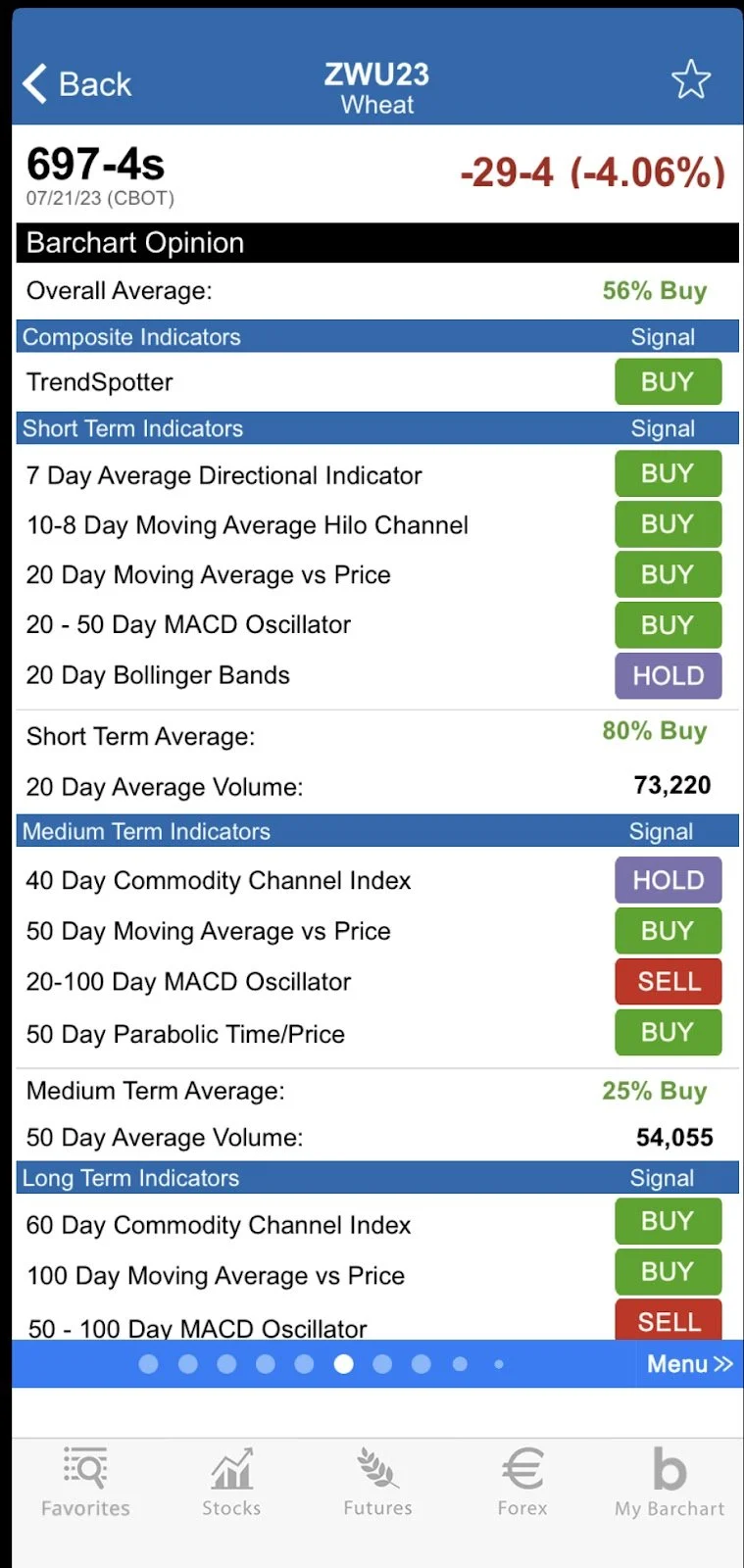The image size is (744, 1568).
Task: Switch to the Stocks tab
Action: pos(231,1483)
